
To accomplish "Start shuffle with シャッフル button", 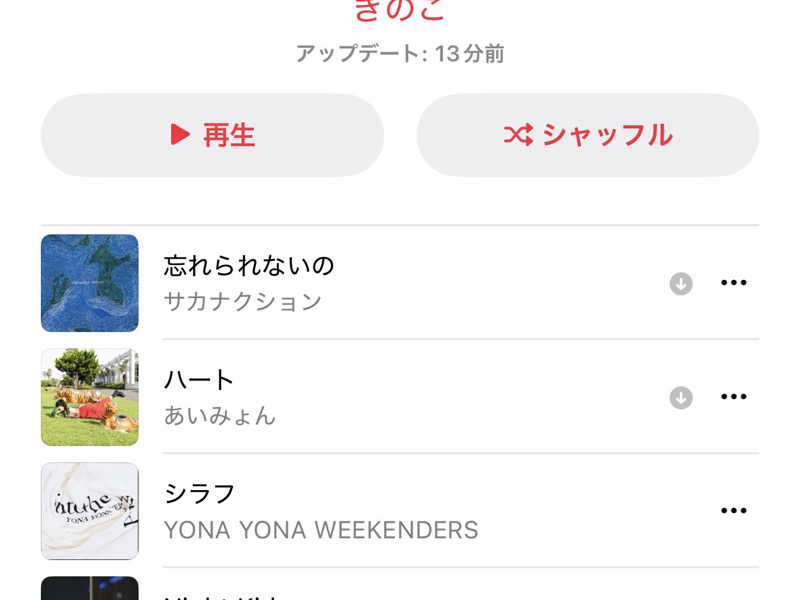I will tap(587, 135).
